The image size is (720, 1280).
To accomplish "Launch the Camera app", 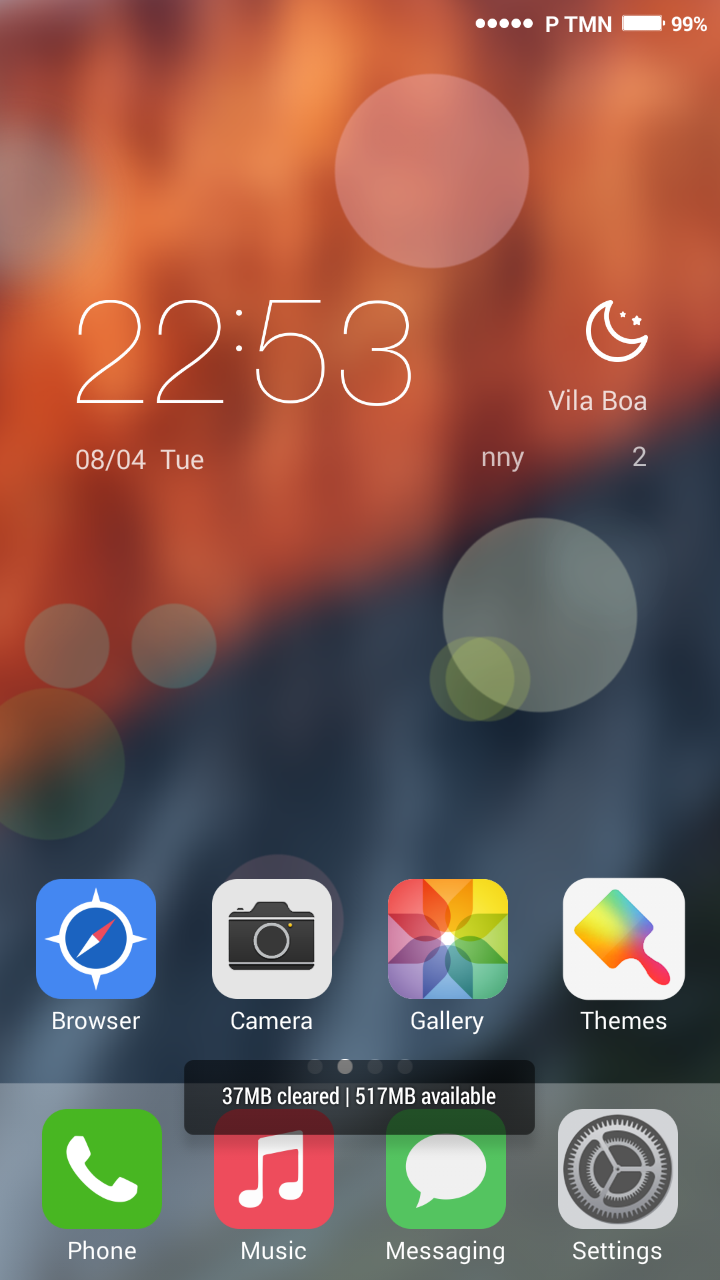I will [272, 939].
